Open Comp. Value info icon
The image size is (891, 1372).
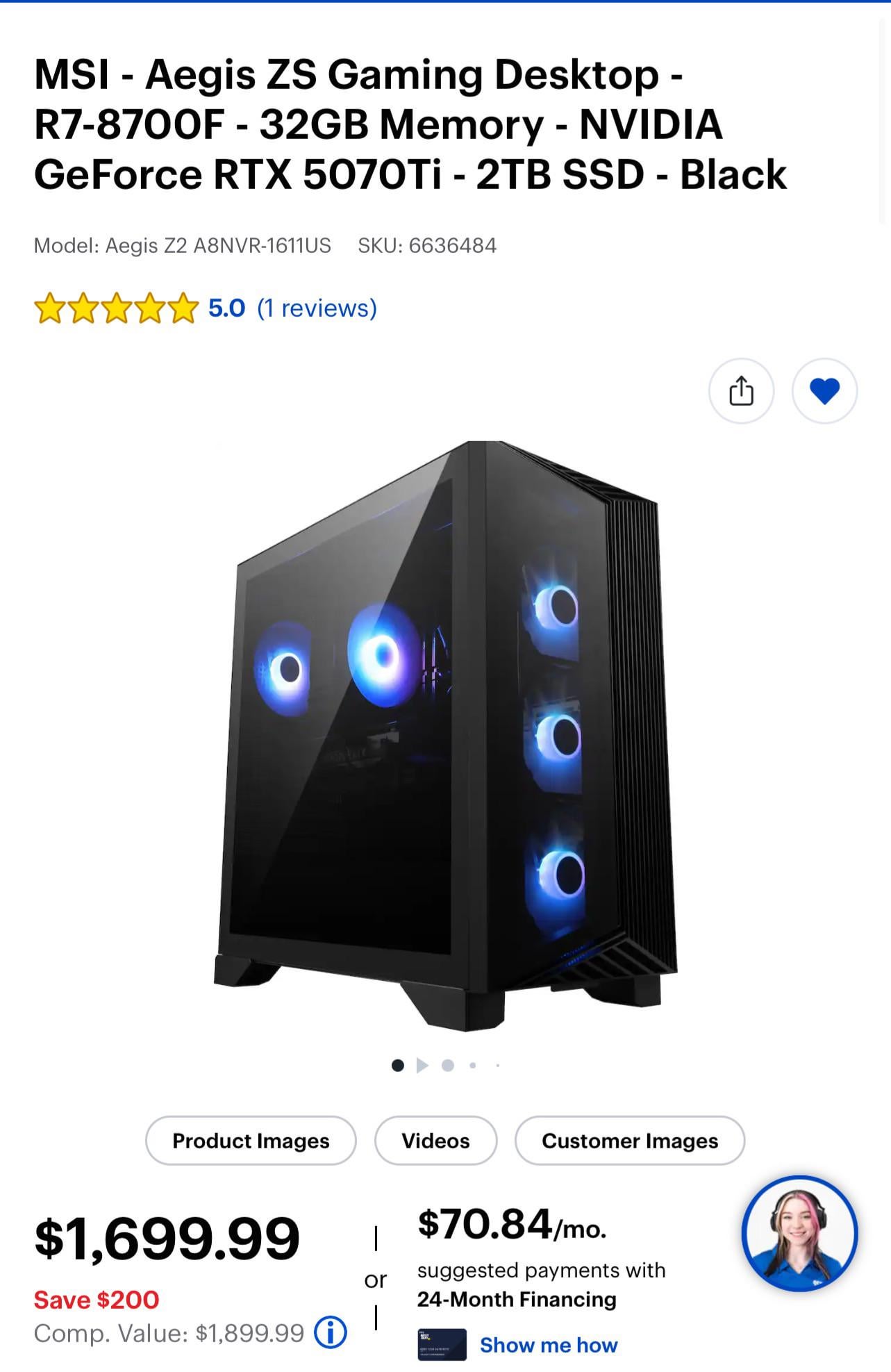(x=331, y=1332)
